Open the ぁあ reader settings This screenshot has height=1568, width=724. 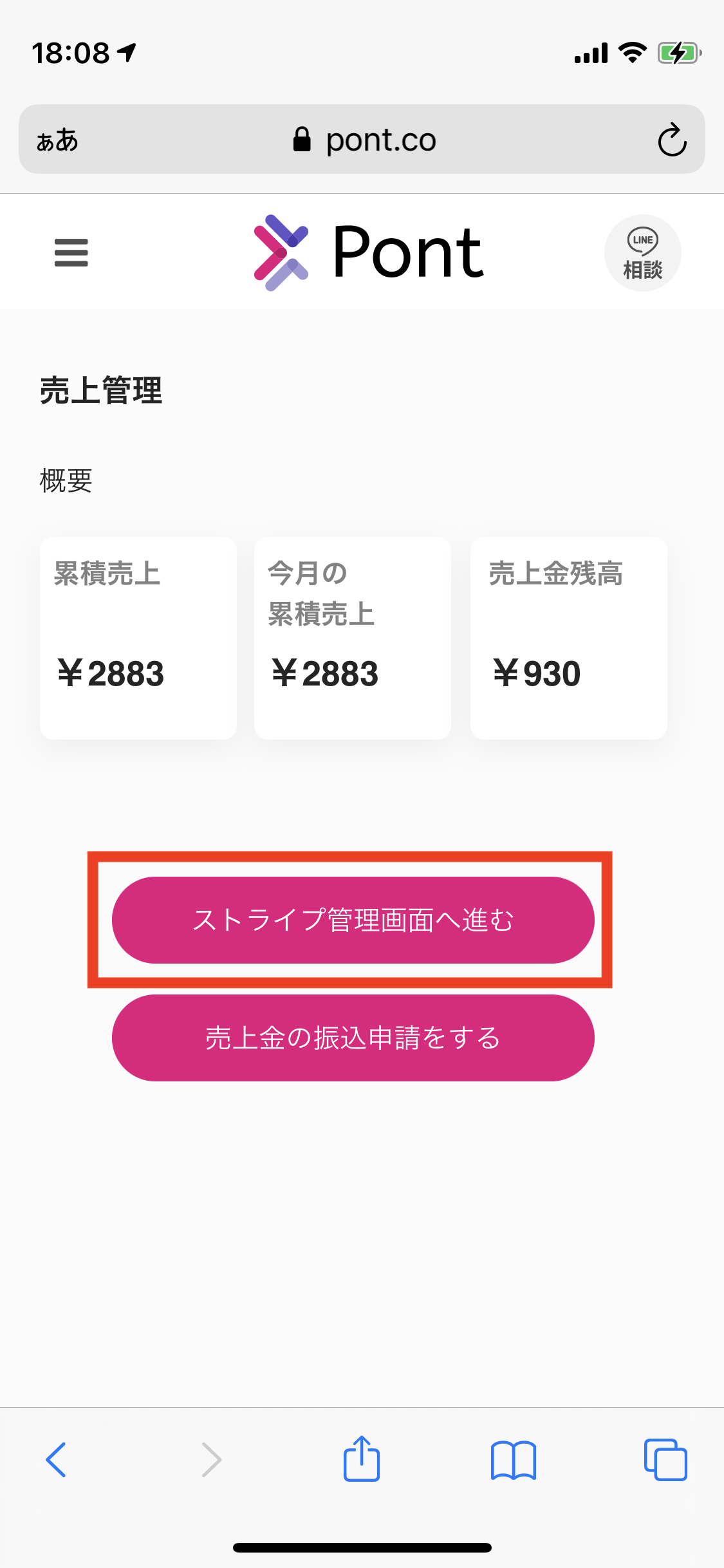(x=57, y=140)
